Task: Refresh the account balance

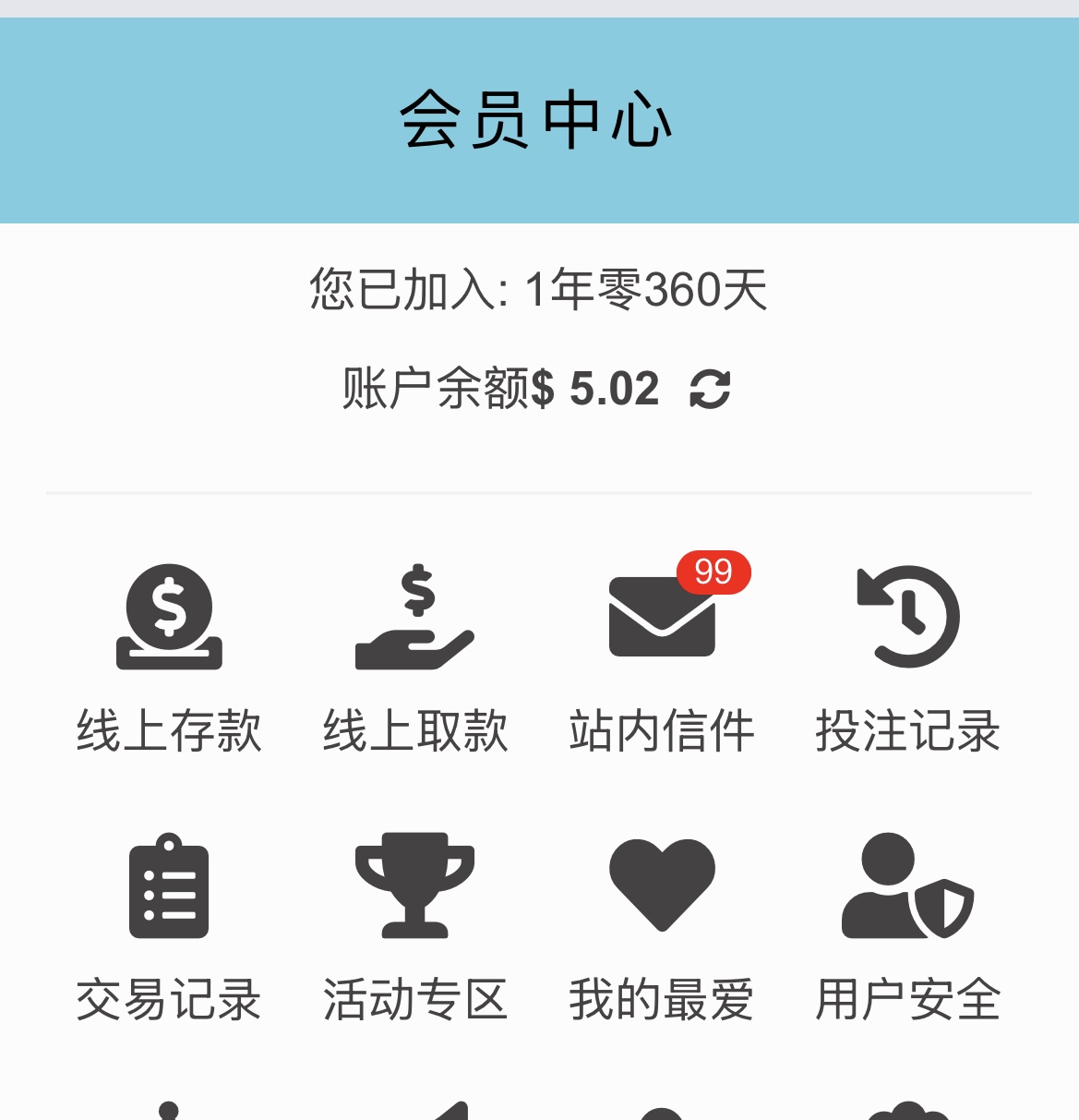Action: [710, 389]
